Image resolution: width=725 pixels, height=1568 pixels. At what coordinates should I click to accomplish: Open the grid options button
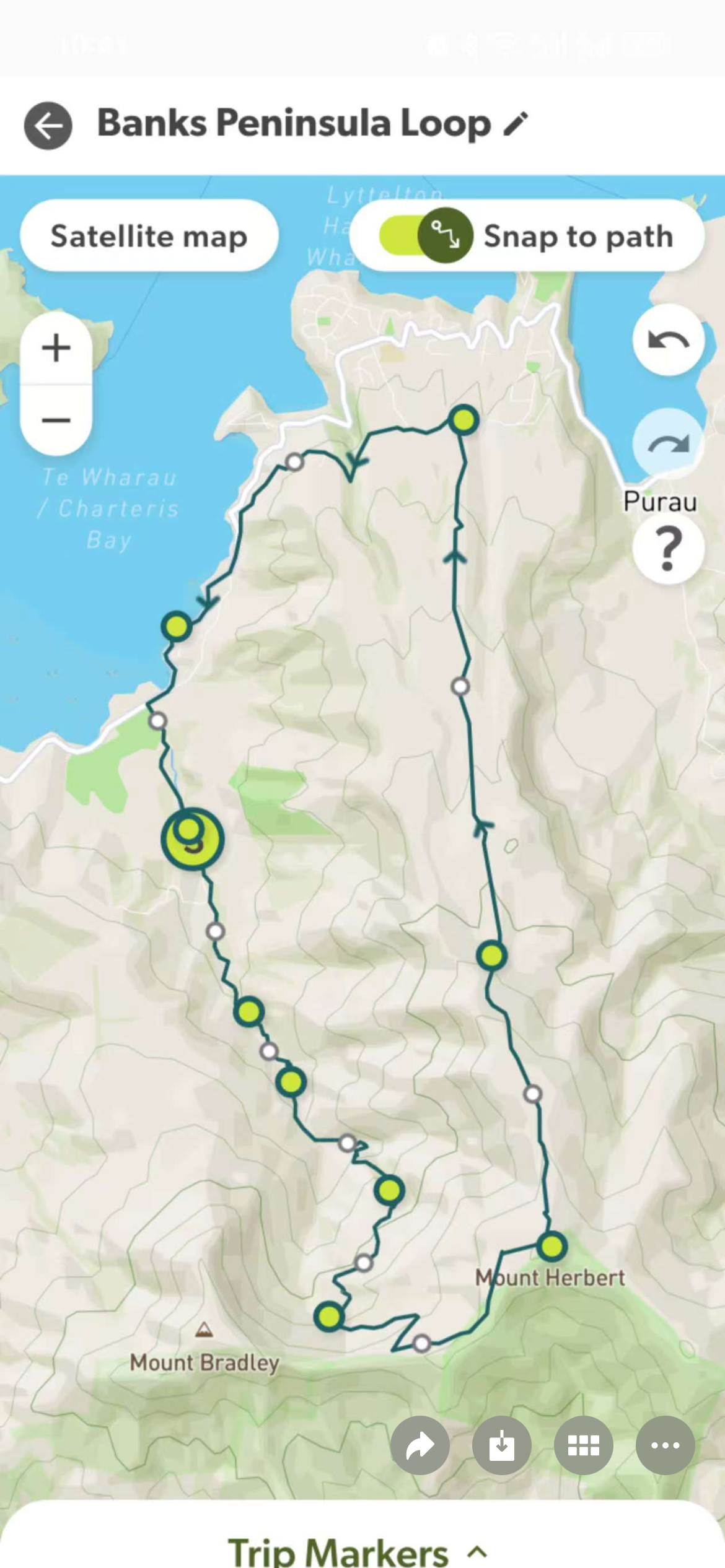(x=583, y=1445)
